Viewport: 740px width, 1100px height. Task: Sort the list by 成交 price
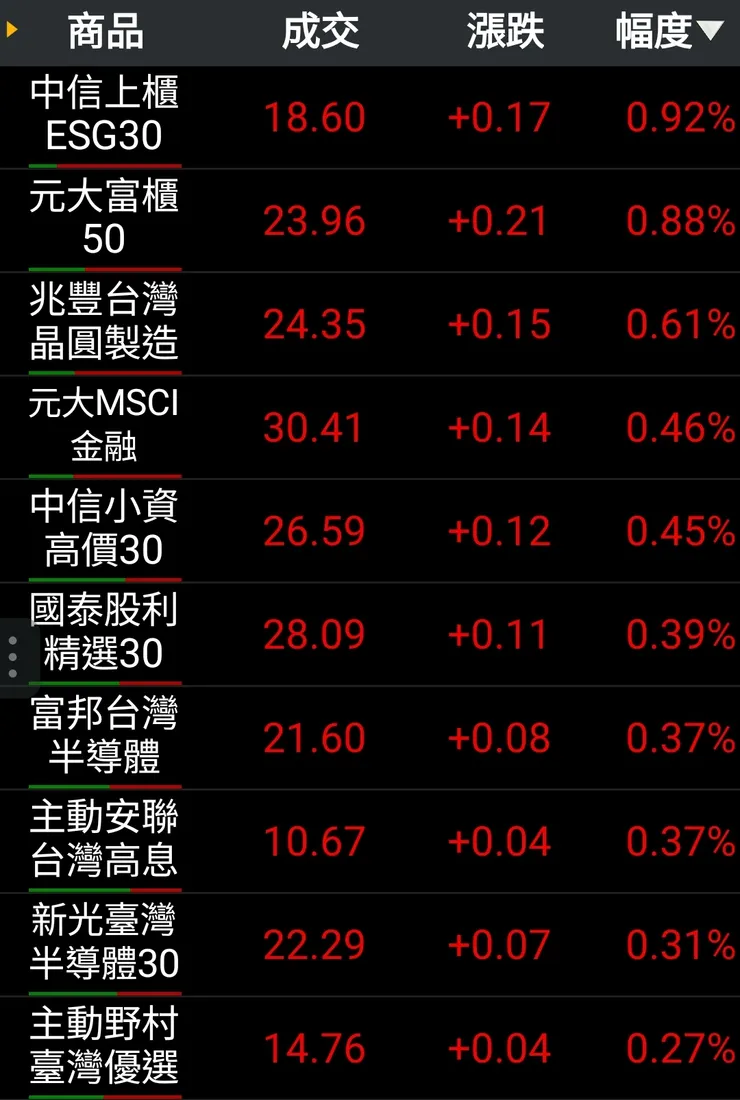click(x=320, y=32)
